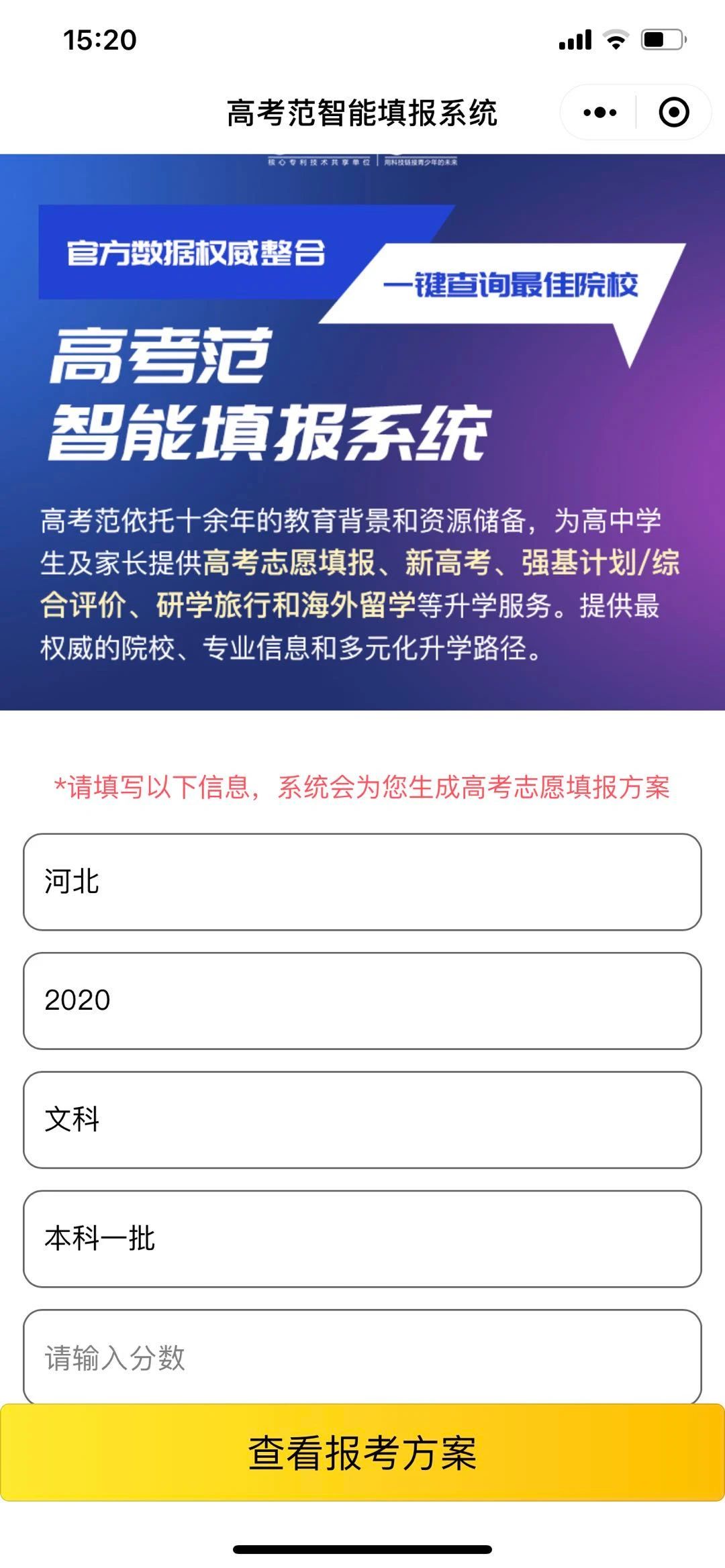The image size is (725, 1568).
Task: Tap the 高考范智能填报系统 title bar text
Action: 362,111
